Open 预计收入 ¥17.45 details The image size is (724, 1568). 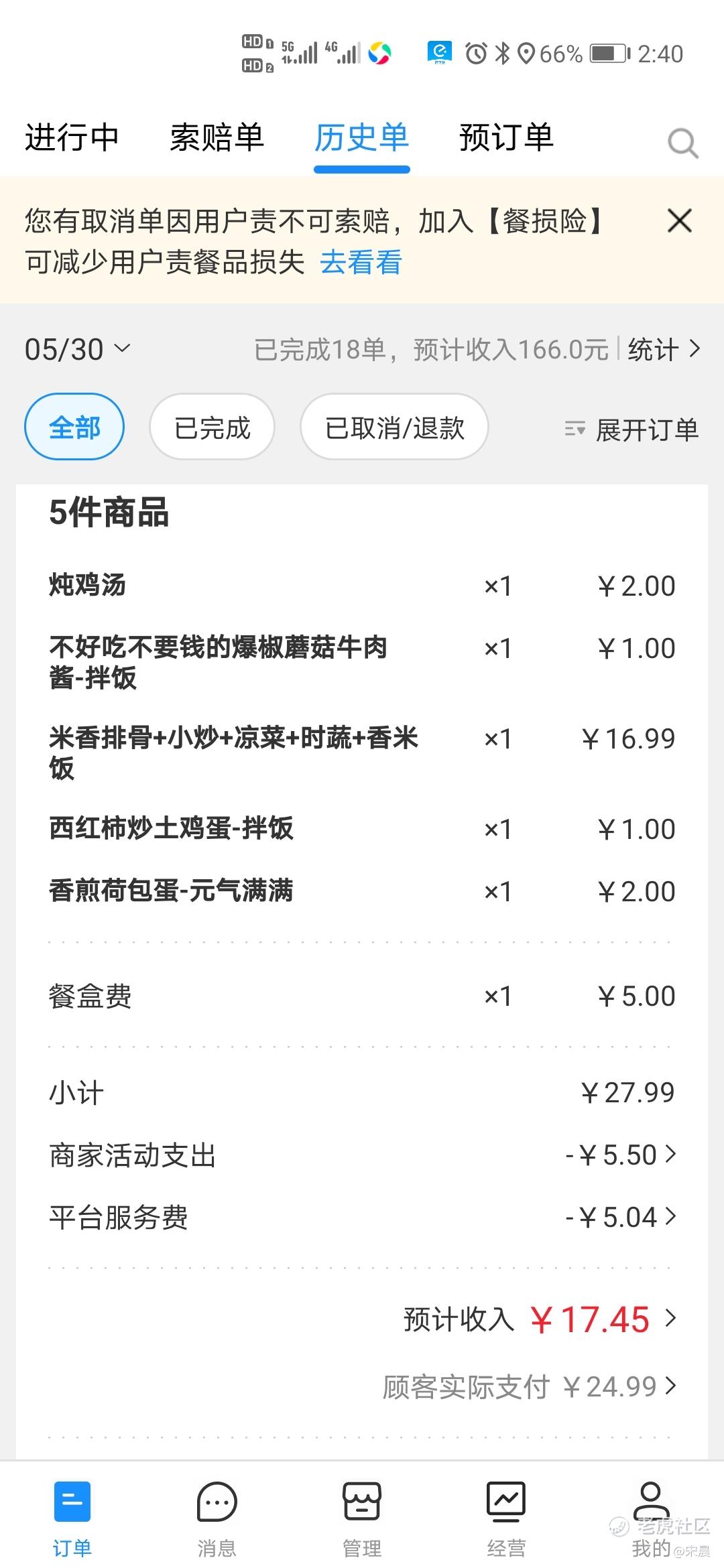coord(540,1319)
